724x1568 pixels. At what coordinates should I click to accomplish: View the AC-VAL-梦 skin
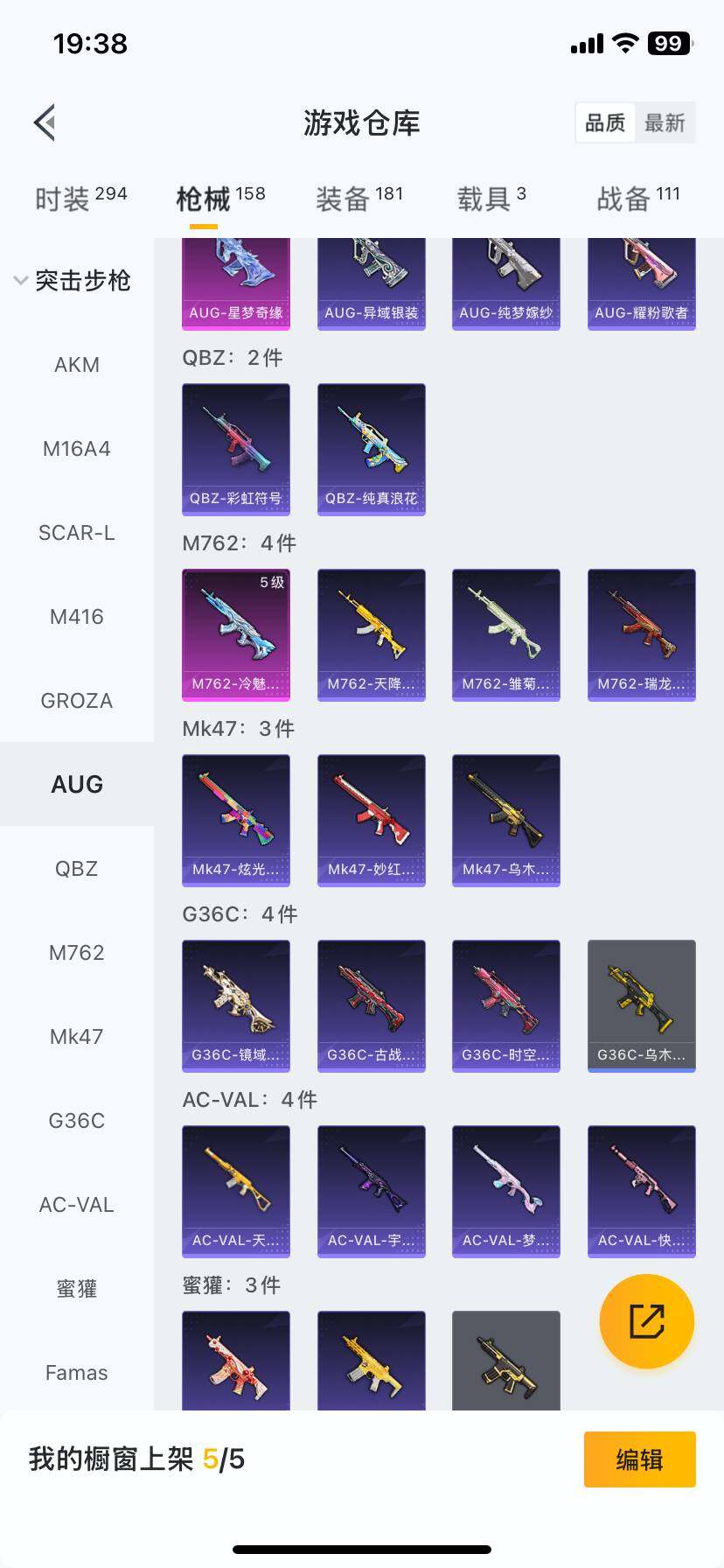click(506, 1192)
